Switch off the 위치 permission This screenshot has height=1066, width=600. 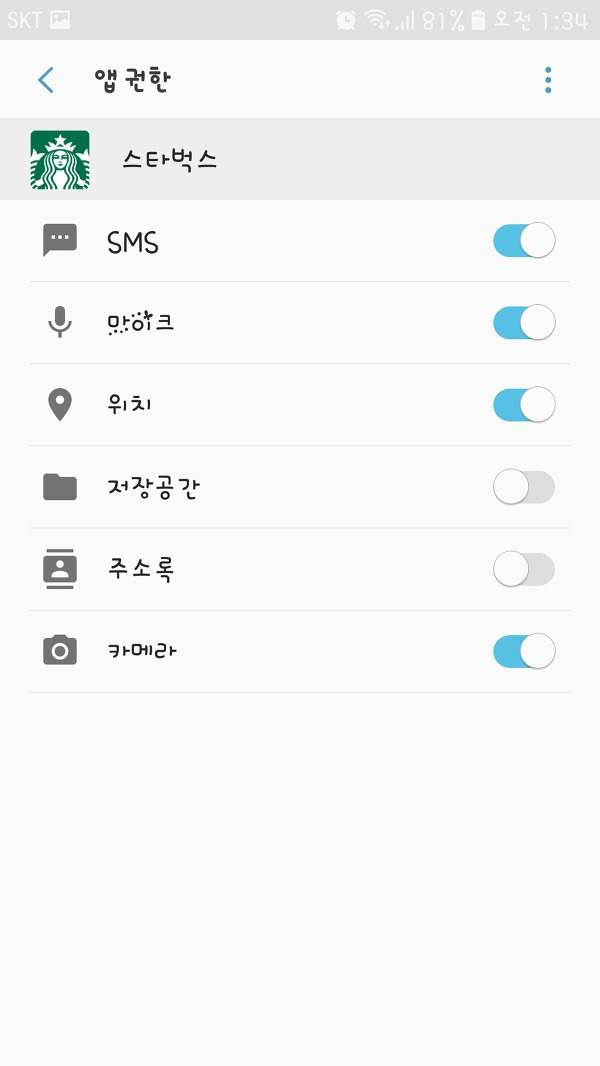(524, 405)
